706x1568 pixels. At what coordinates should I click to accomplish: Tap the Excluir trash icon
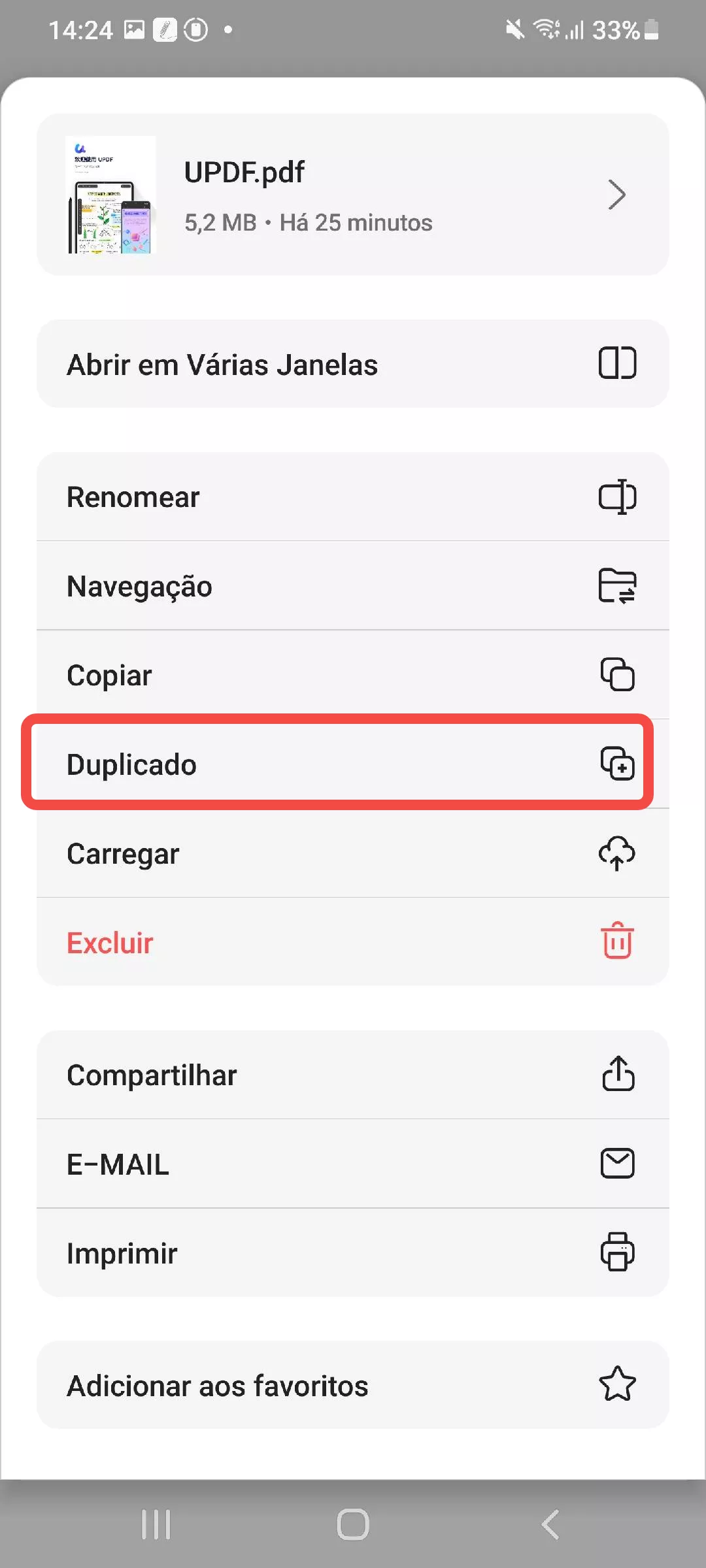point(617,942)
